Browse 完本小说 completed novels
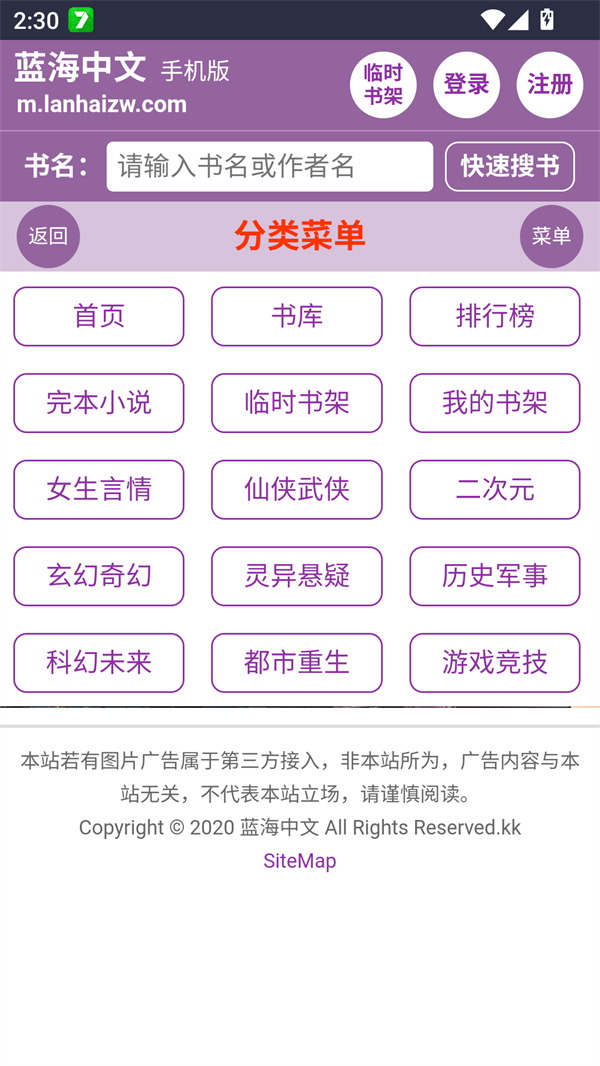The width and height of the screenshot is (600, 1066). coord(99,403)
